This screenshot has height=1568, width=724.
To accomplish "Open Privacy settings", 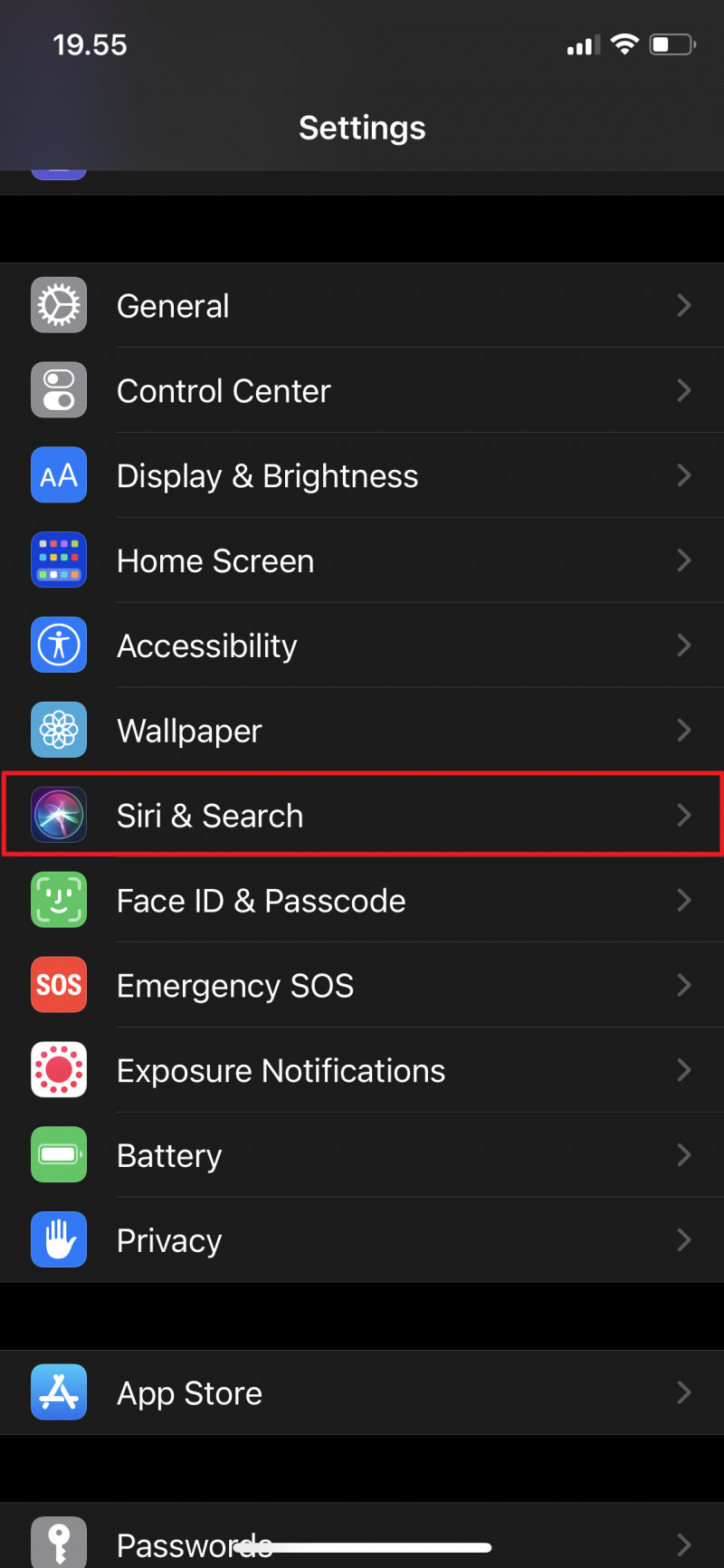I will [x=362, y=1240].
